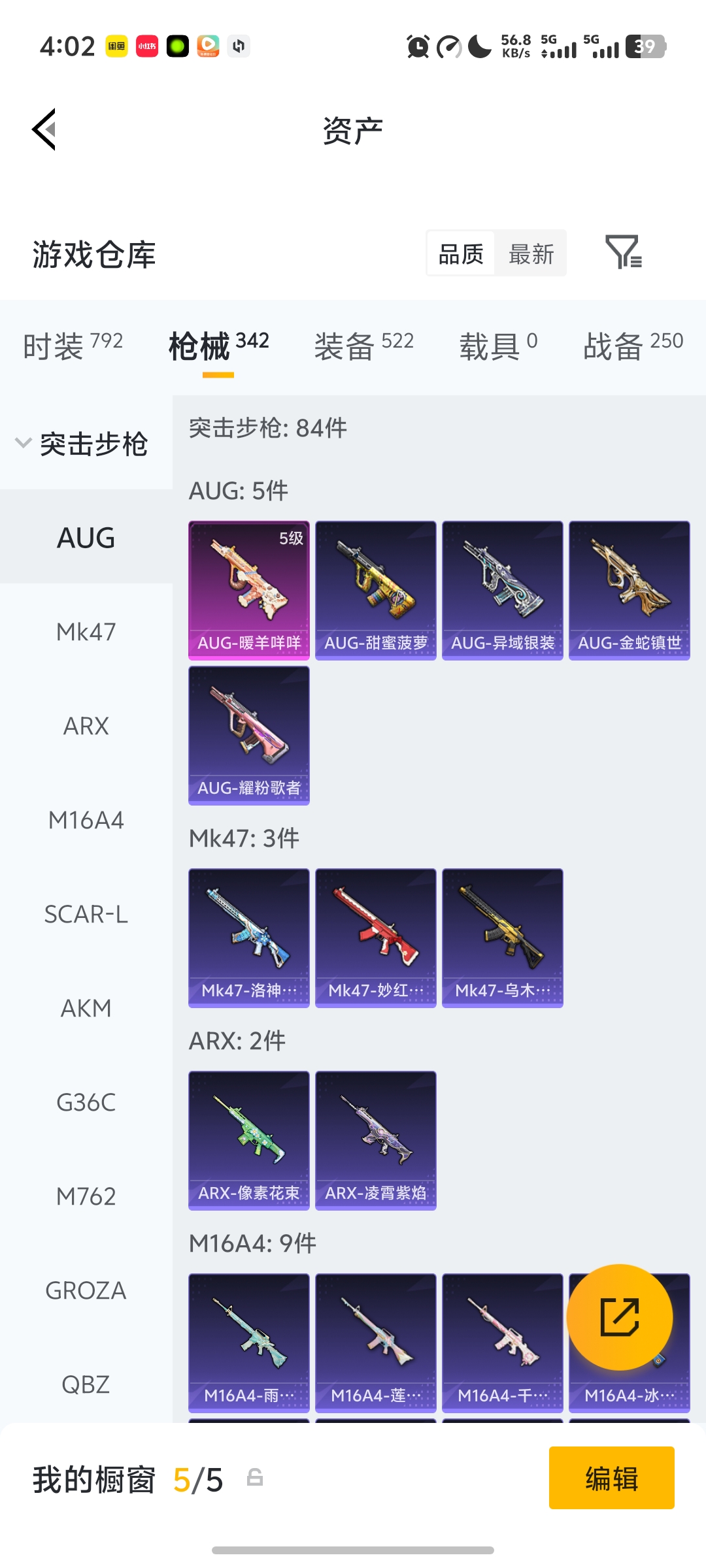The height and width of the screenshot is (1568, 706).
Task: Sort the warehouse by 最新
Action: 531,254
